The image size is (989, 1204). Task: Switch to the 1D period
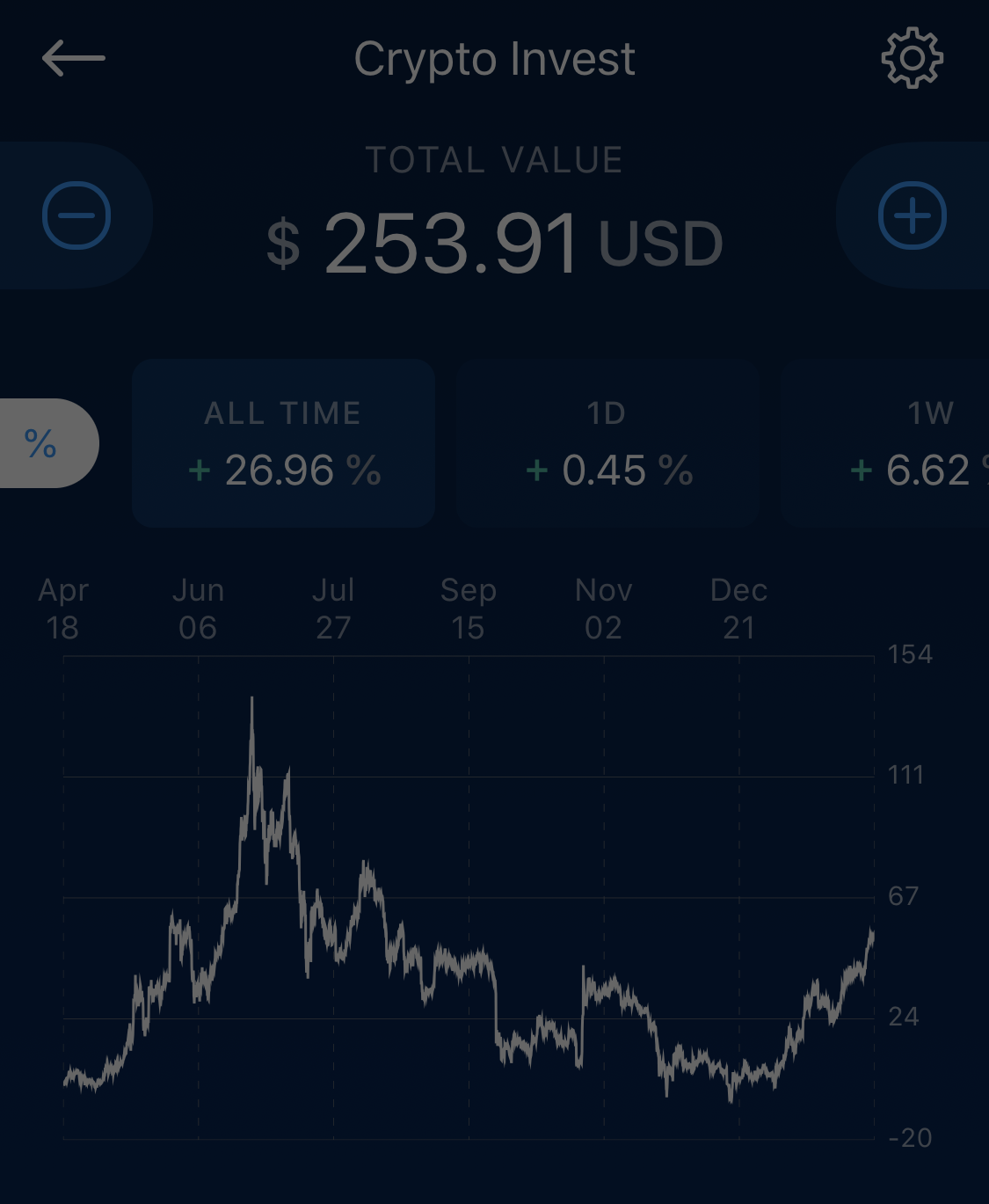(607, 443)
